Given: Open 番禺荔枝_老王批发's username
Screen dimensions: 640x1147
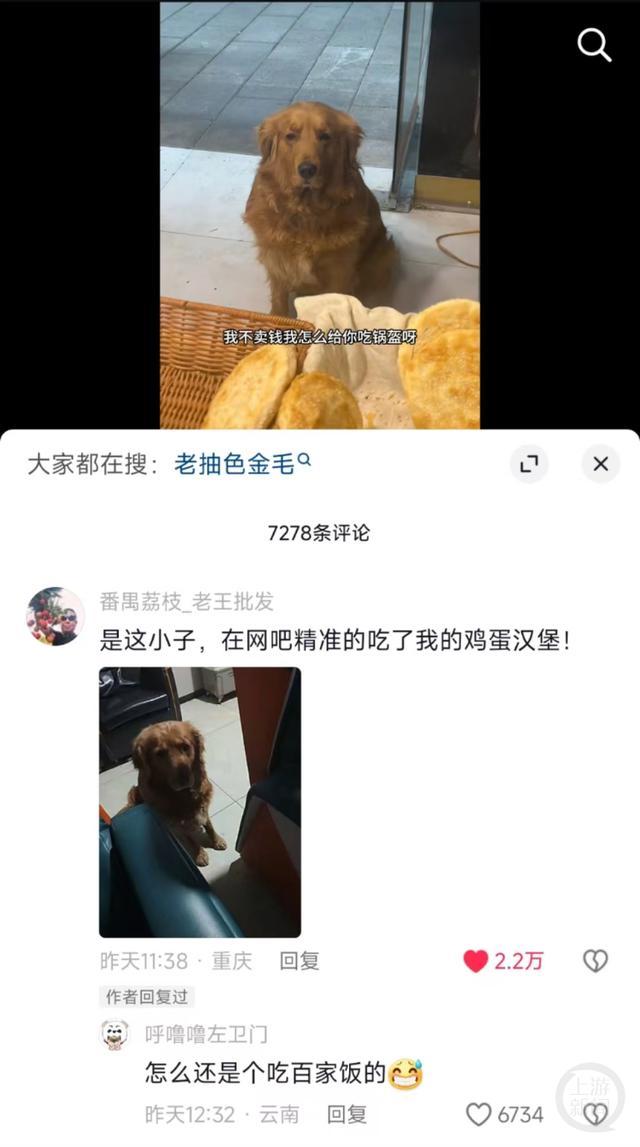Looking at the screenshot, I should pyautogui.click(x=186, y=602).
